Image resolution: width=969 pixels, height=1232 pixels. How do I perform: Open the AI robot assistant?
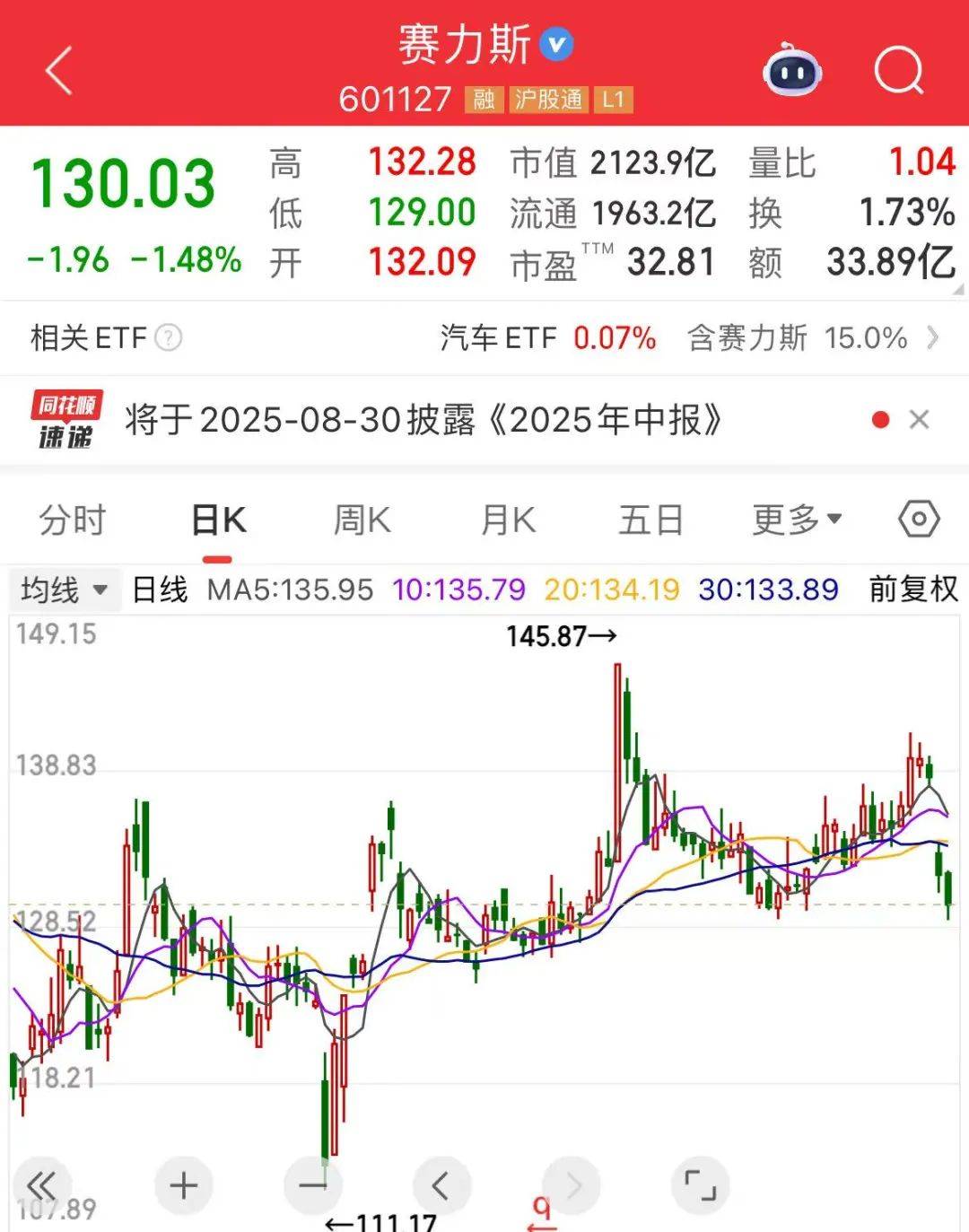click(x=791, y=70)
